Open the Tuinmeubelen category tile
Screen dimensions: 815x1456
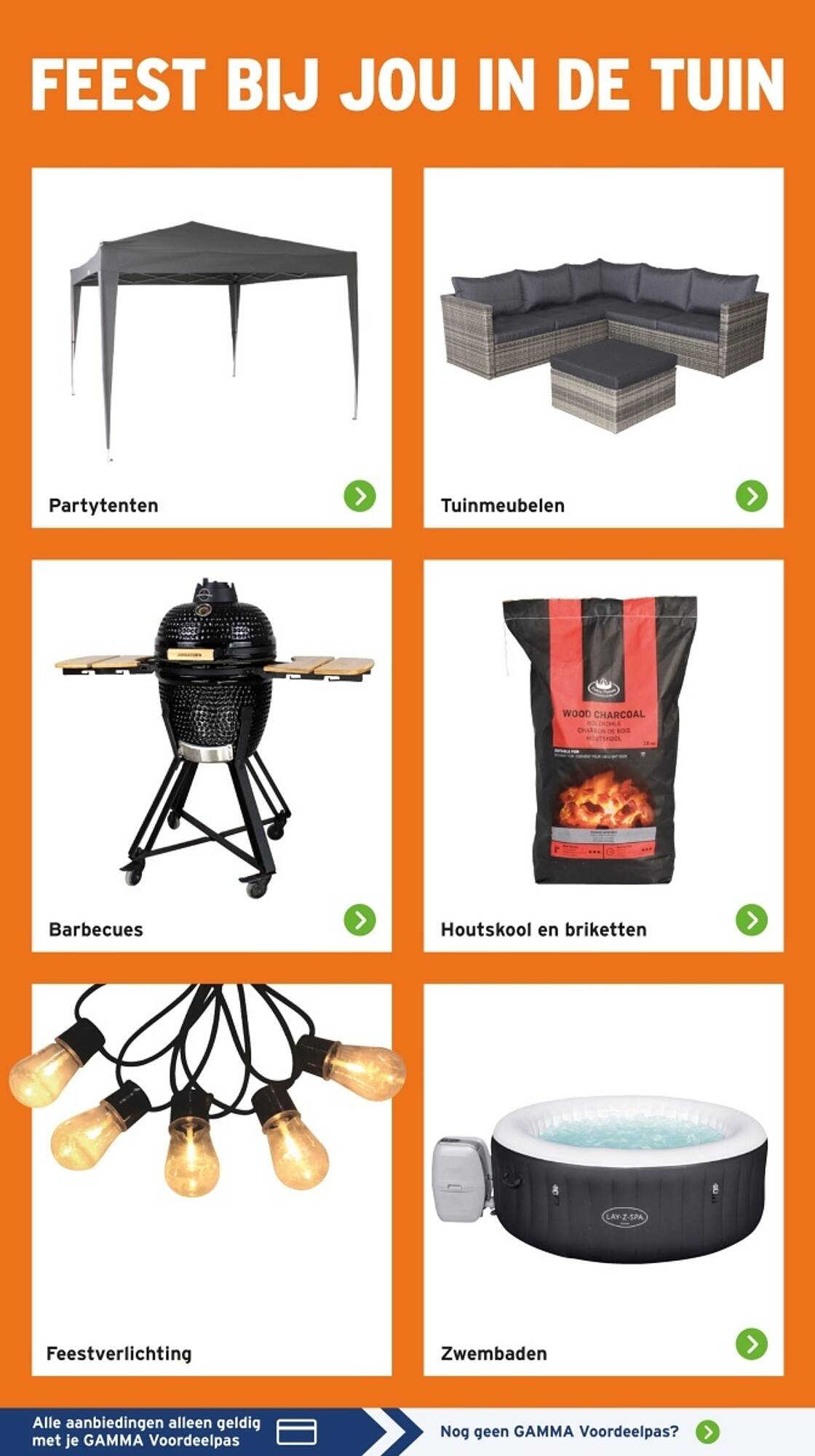pos(603,347)
